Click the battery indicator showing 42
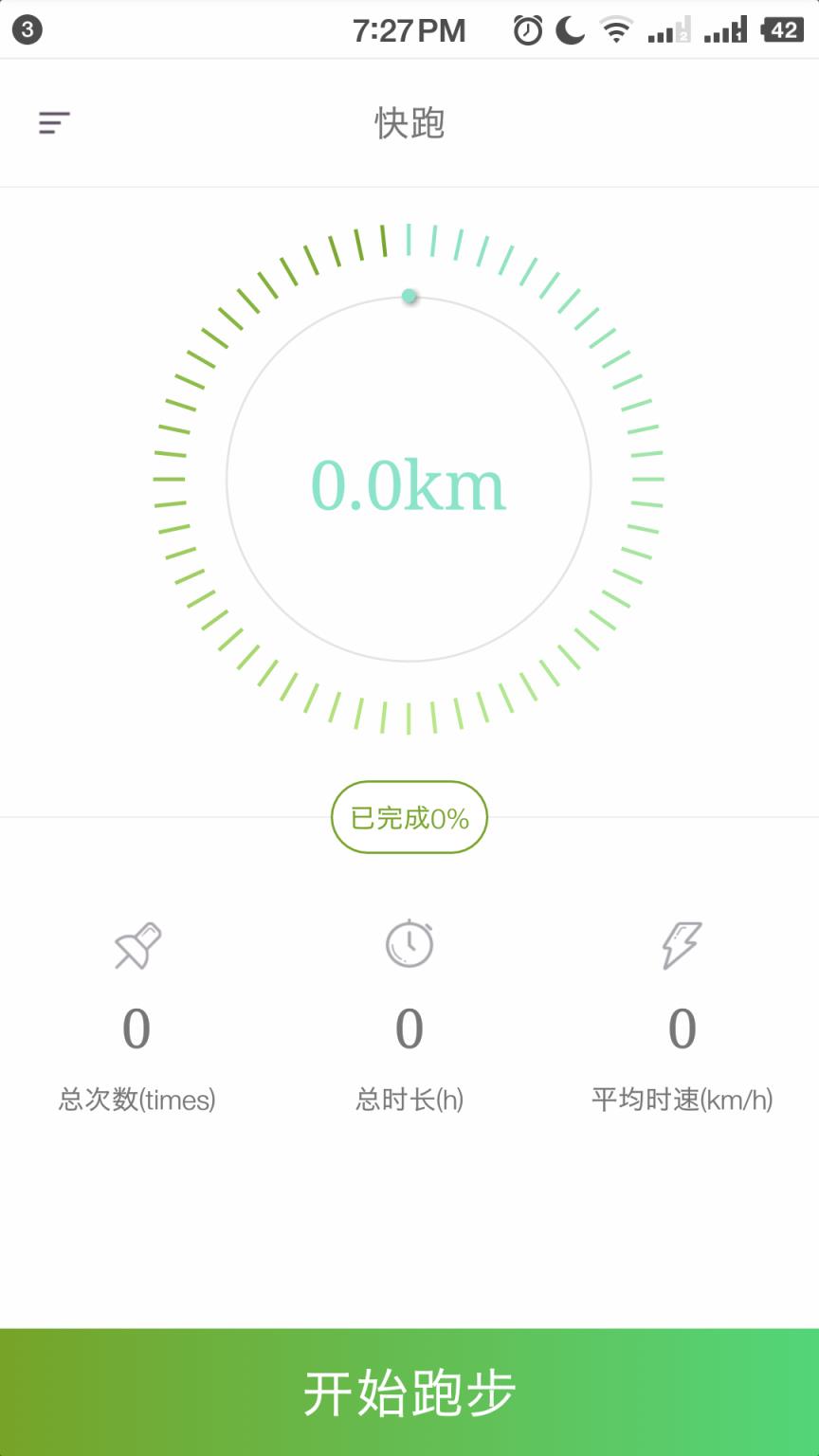The width and height of the screenshot is (819, 1456). click(783, 29)
